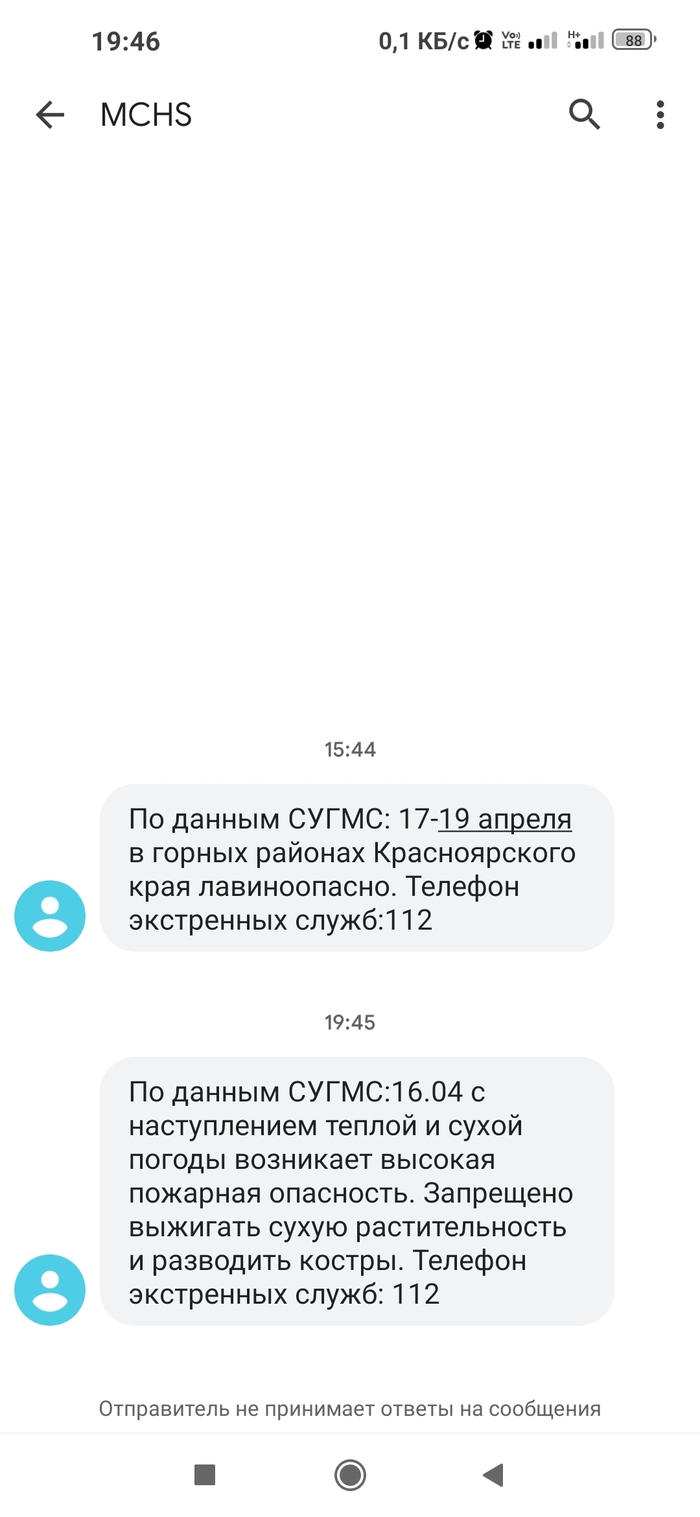
Task: Open the three-dot overflow menu
Action: [660, 115]
